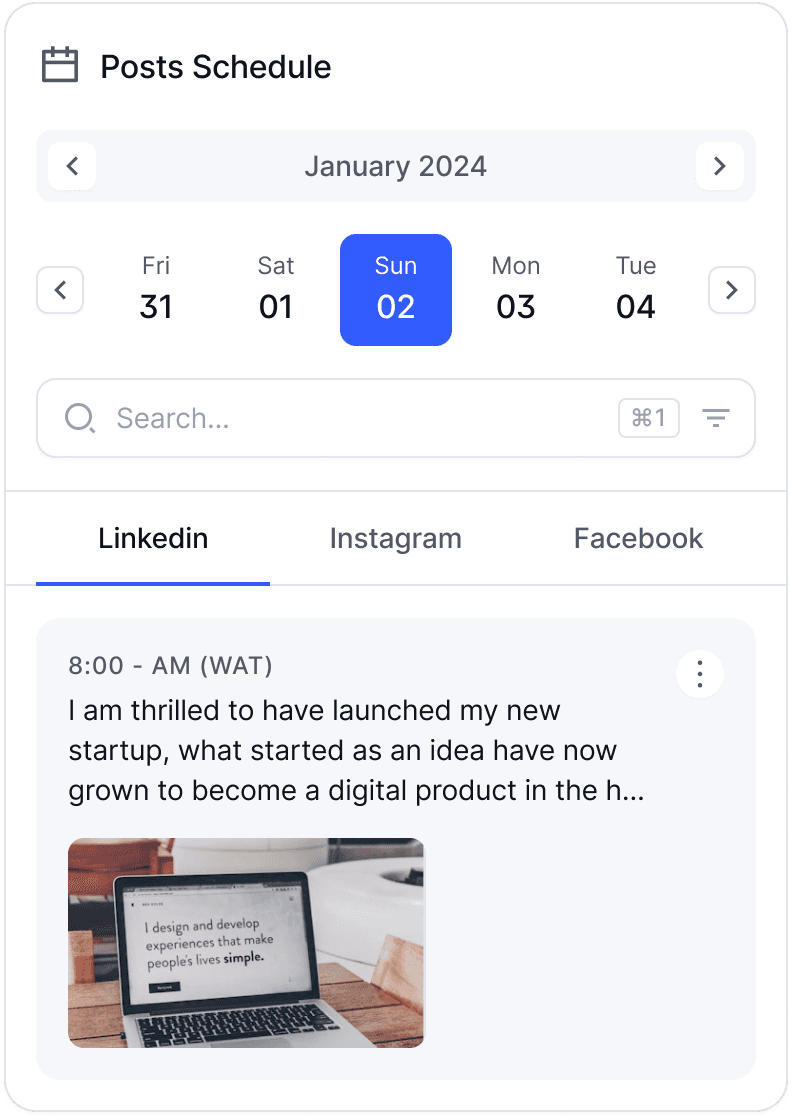Select Fri 31 in the date strip
The height and width of the screenshot is (1118, 792).
[x=155, y=290]
